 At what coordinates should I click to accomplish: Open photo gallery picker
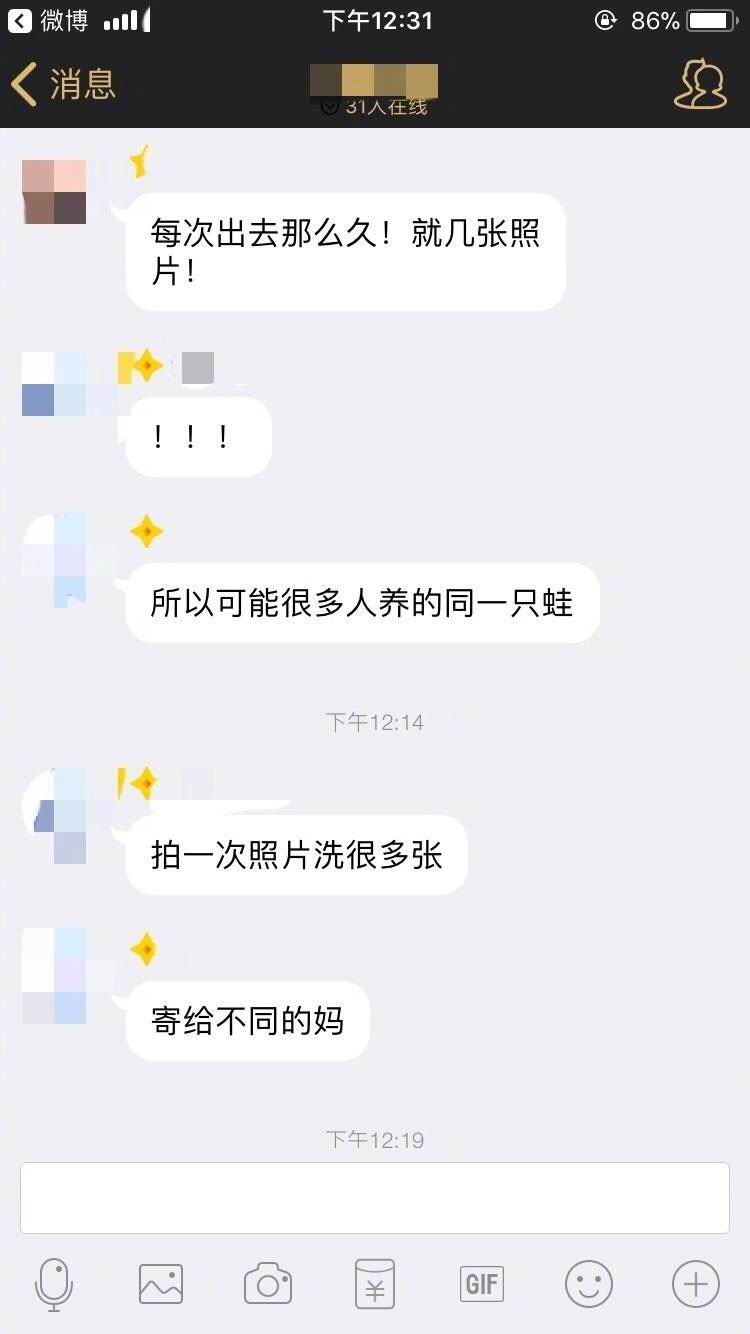(161, 1283)
